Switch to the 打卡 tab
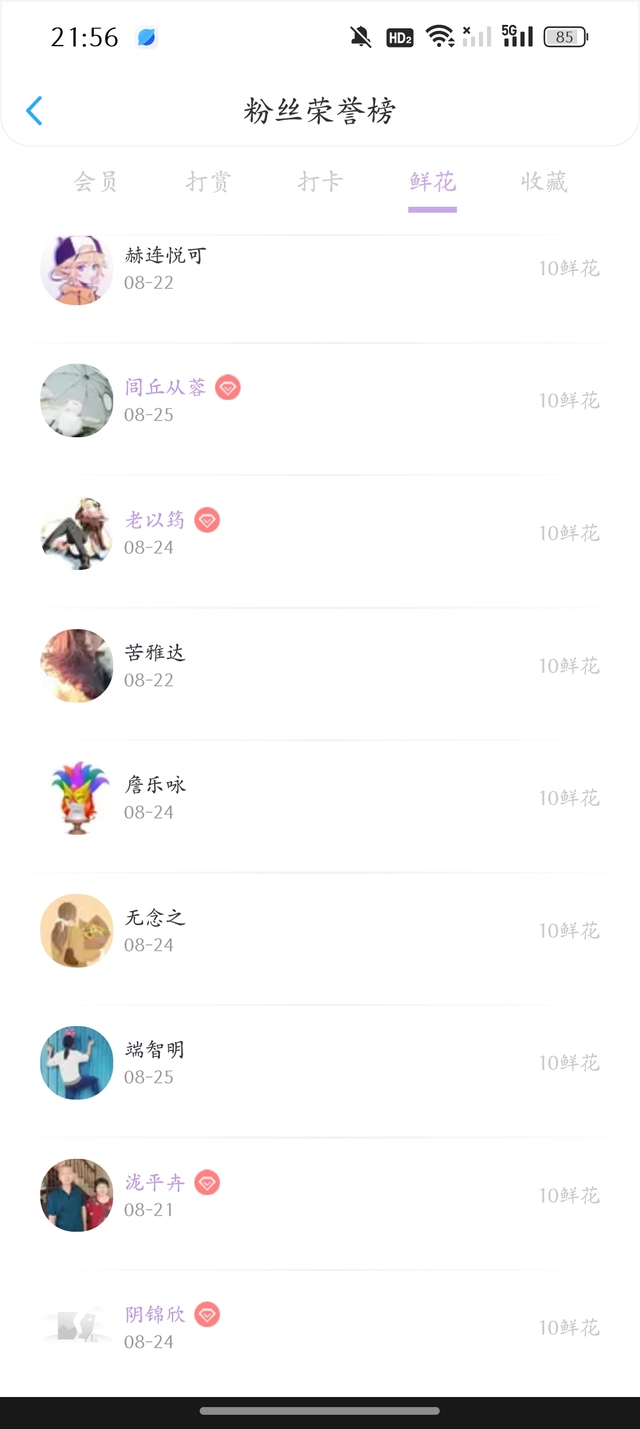 [x=320, y=182]
